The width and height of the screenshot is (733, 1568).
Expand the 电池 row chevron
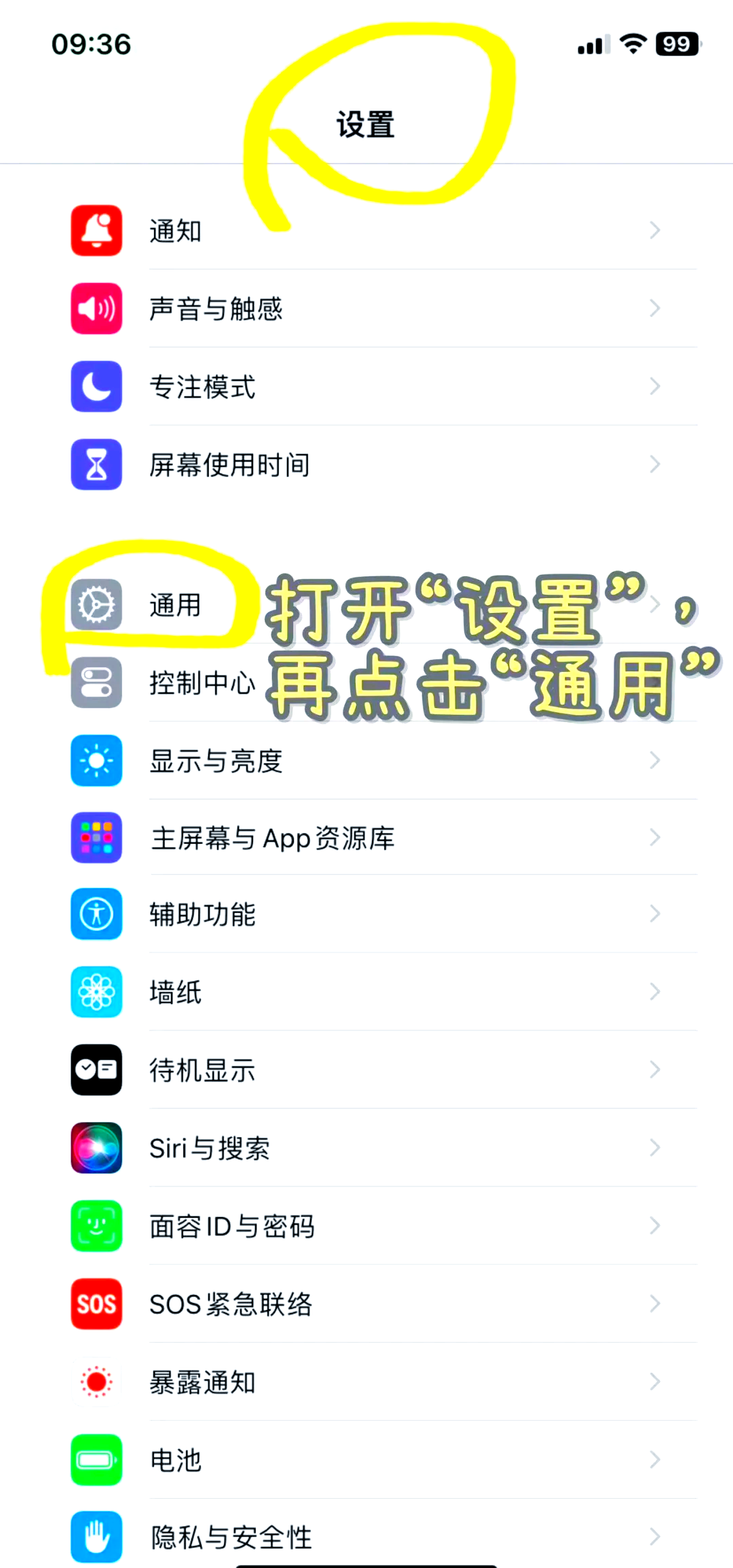tap(654, 1459)
